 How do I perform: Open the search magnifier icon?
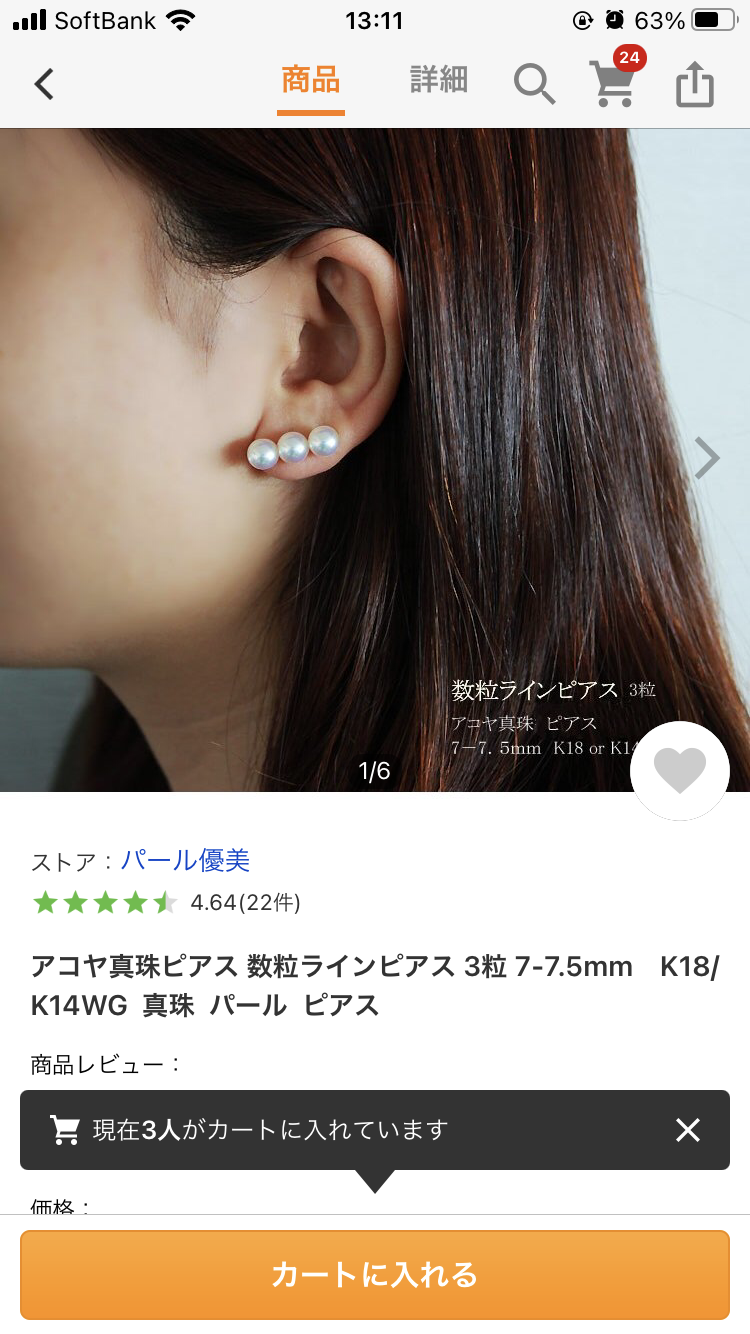click(x=534, y=84)
